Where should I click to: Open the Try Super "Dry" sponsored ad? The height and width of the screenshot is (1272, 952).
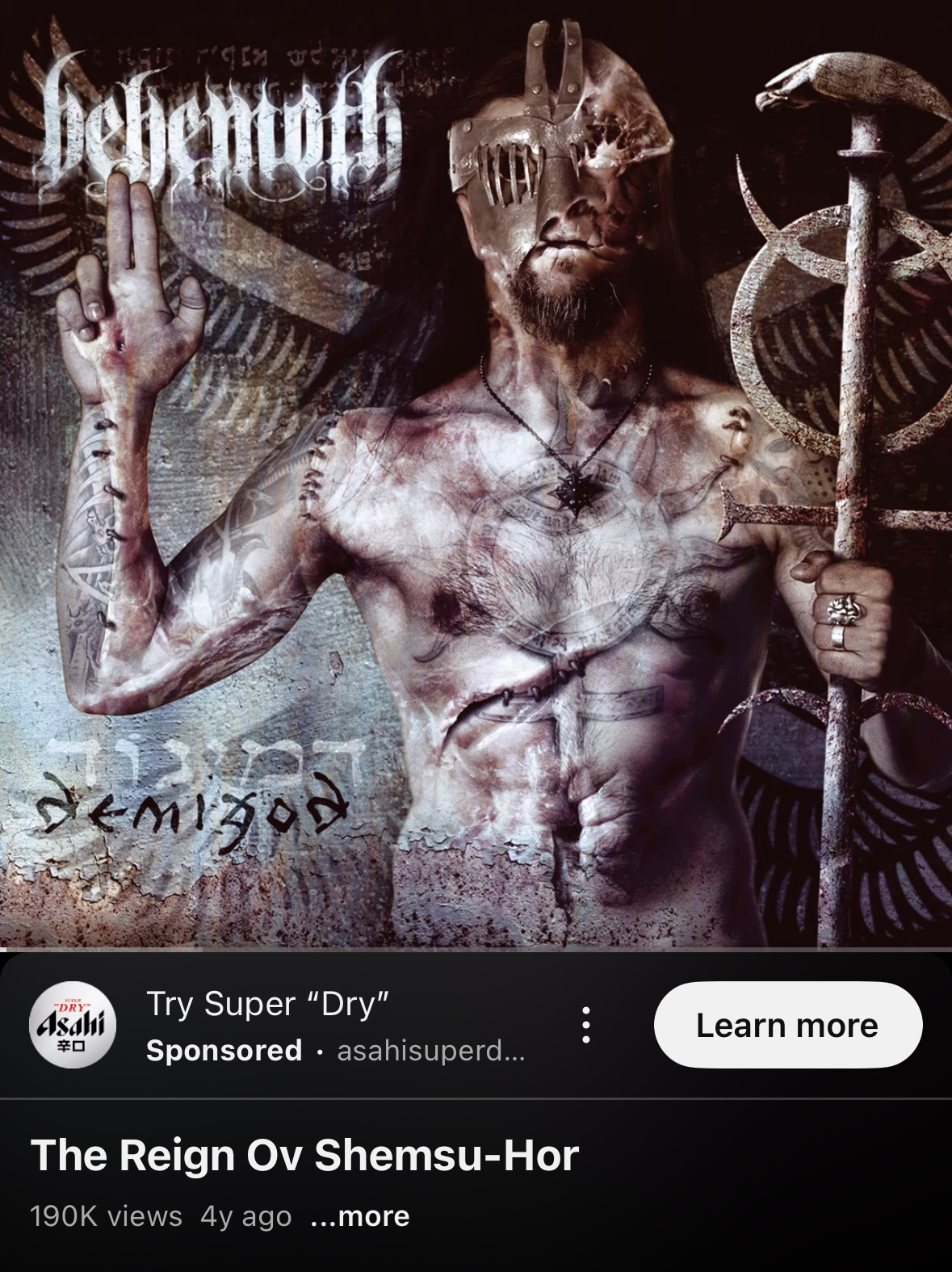pyautogui.click(x=268, y=1005)
